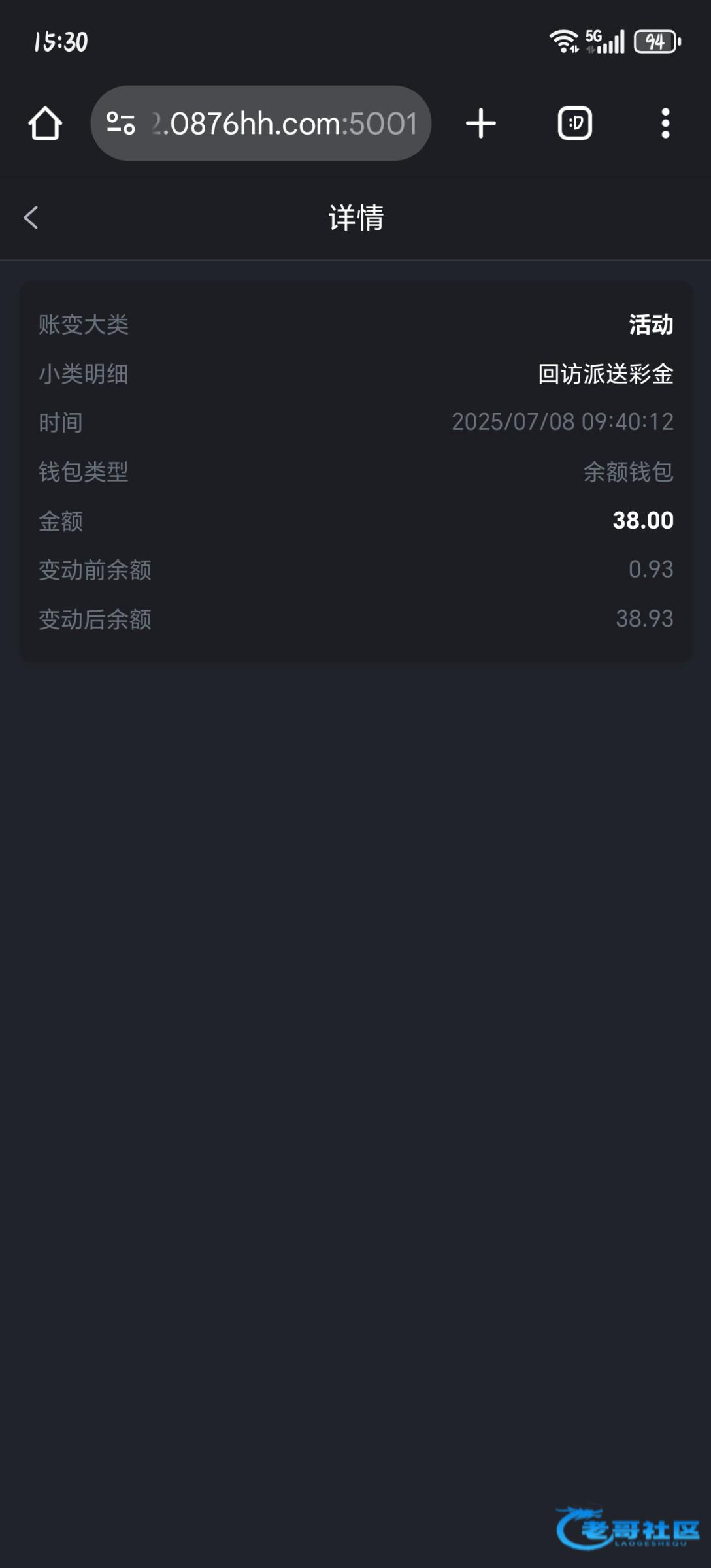Open a new browser tab

tap(481, 123)
